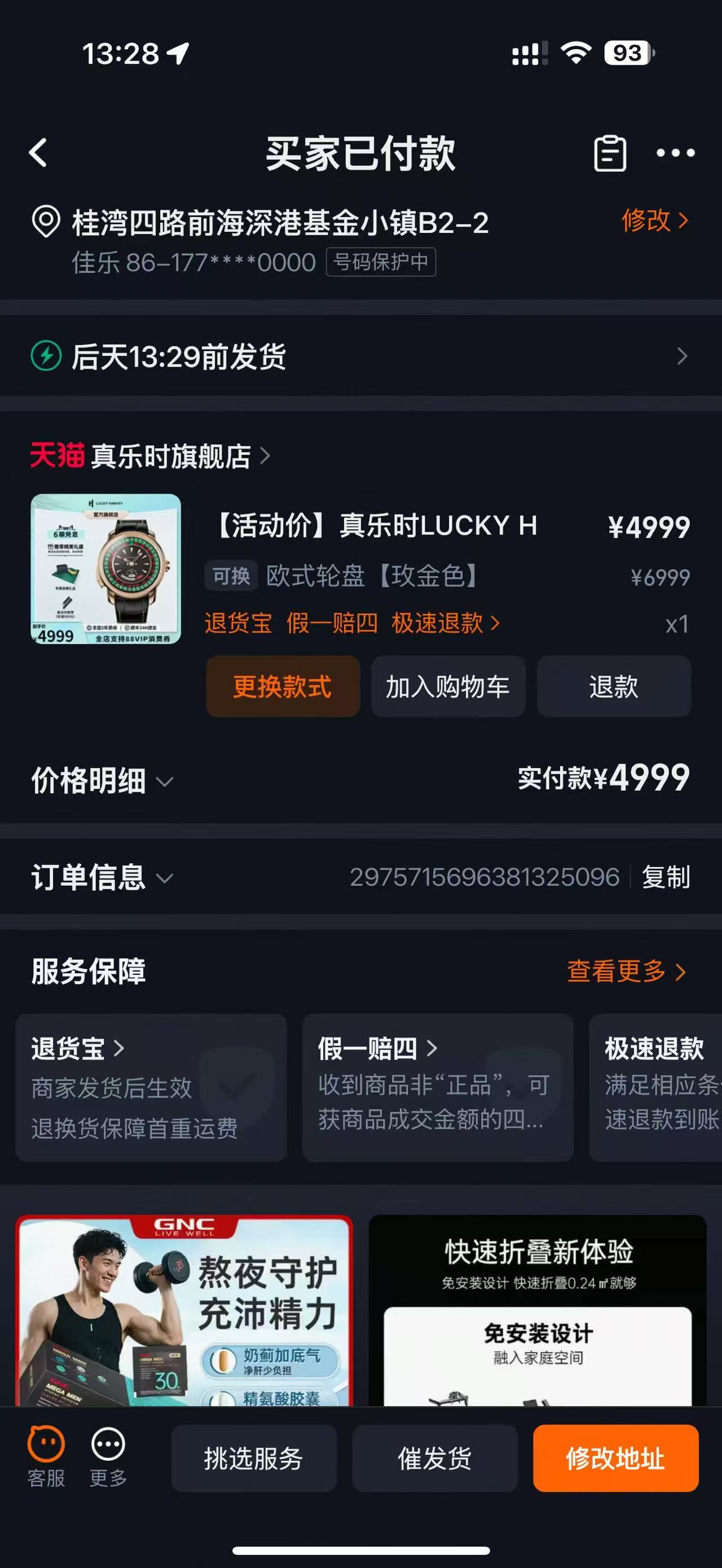Open the three-dot overflow menu at top
This screenshot has width=722, height=1568.
tap(675, 153)
